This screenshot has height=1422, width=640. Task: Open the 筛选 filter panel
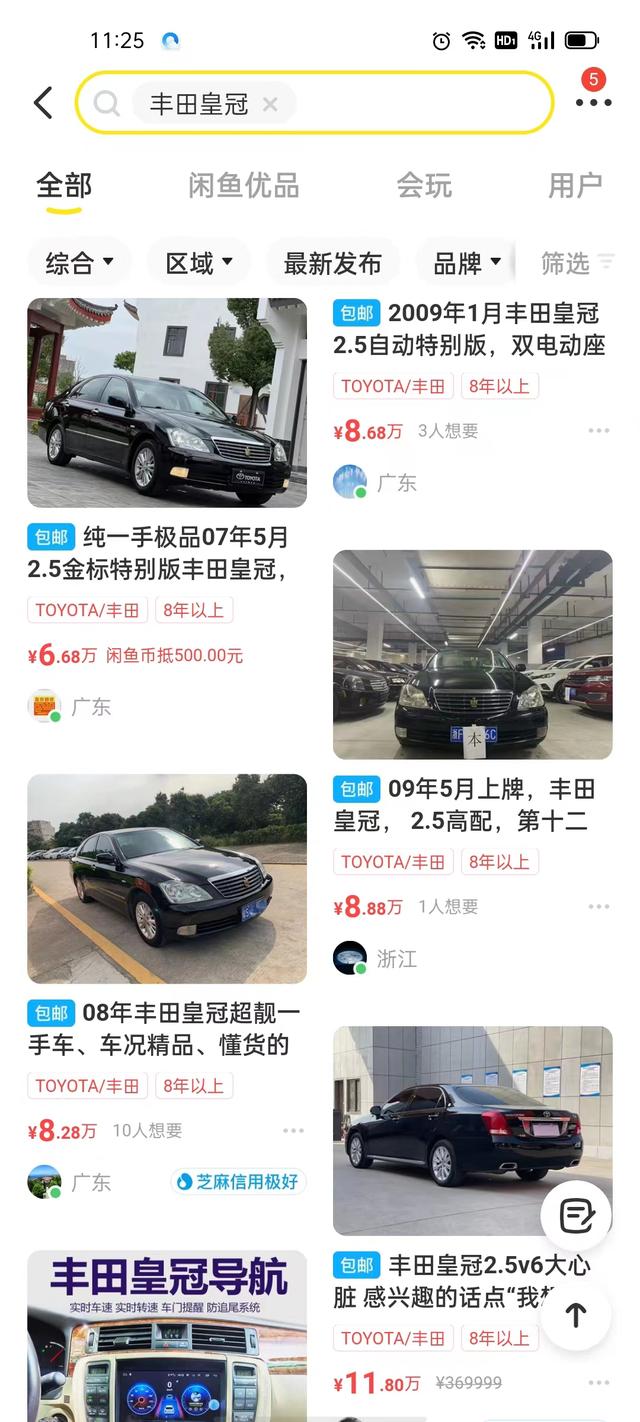coord(577,263)
